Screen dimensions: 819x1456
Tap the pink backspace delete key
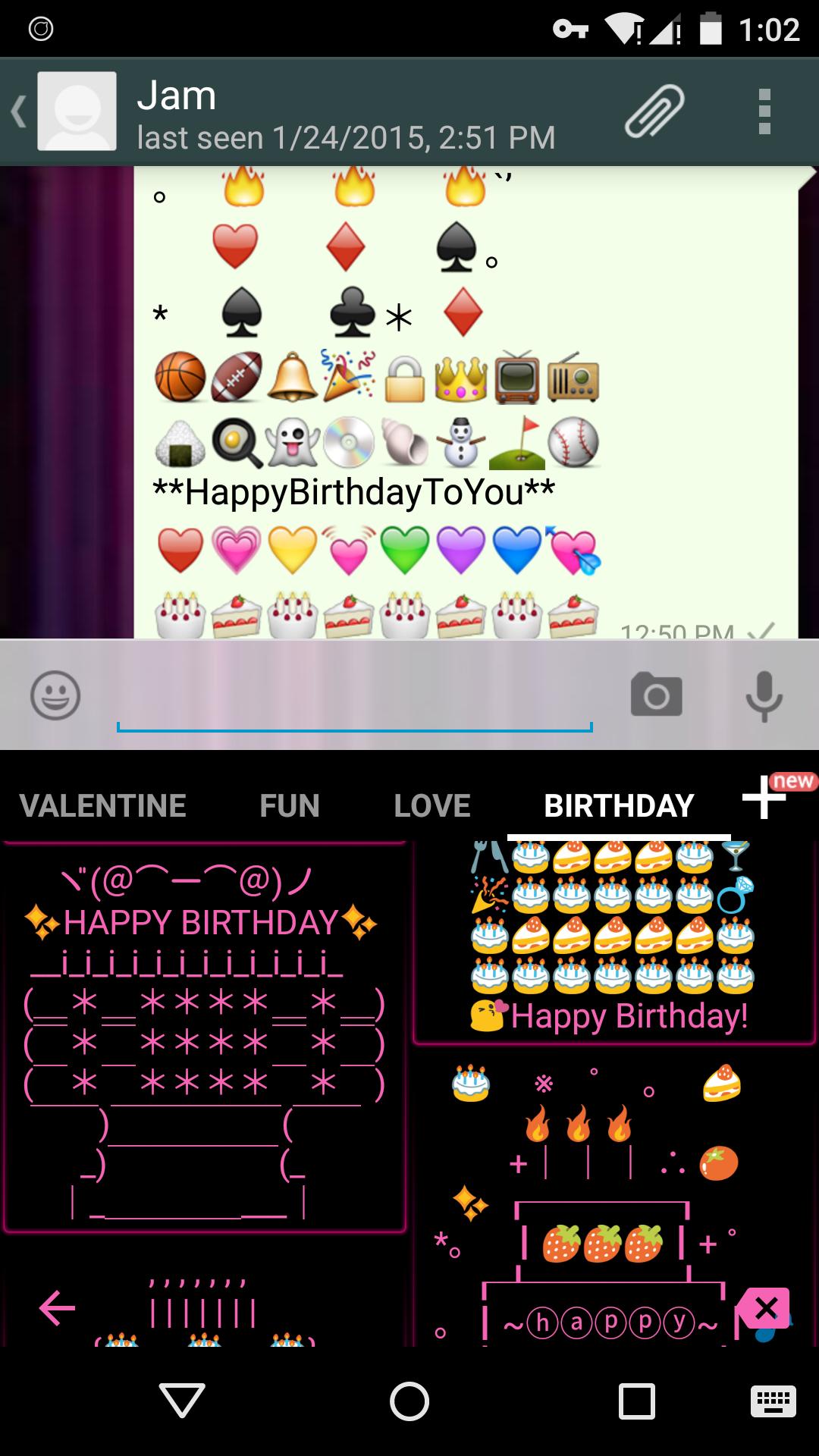[764, 1307]
